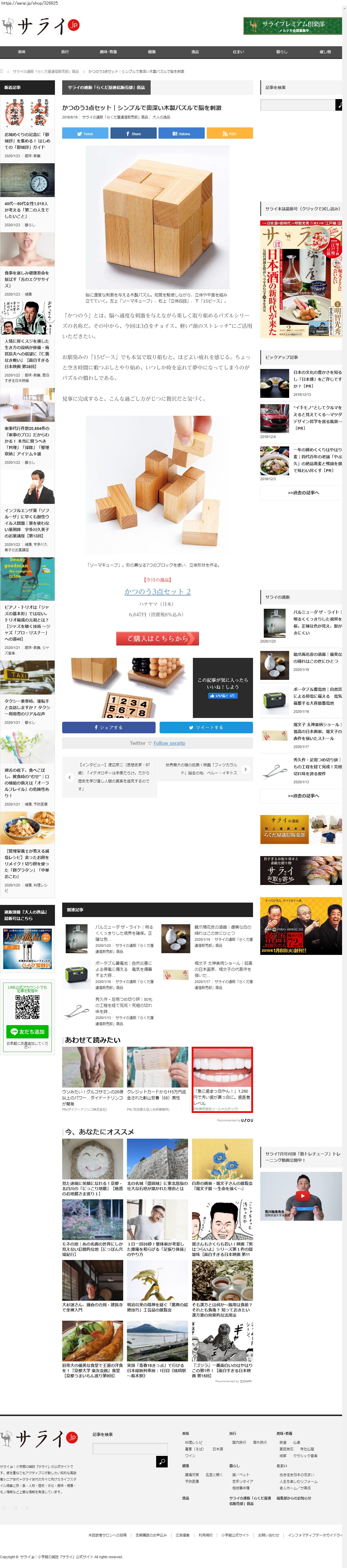This screenshot has width=347, height=1568.
Task: Share this article on Facebook
Action: 133,133
